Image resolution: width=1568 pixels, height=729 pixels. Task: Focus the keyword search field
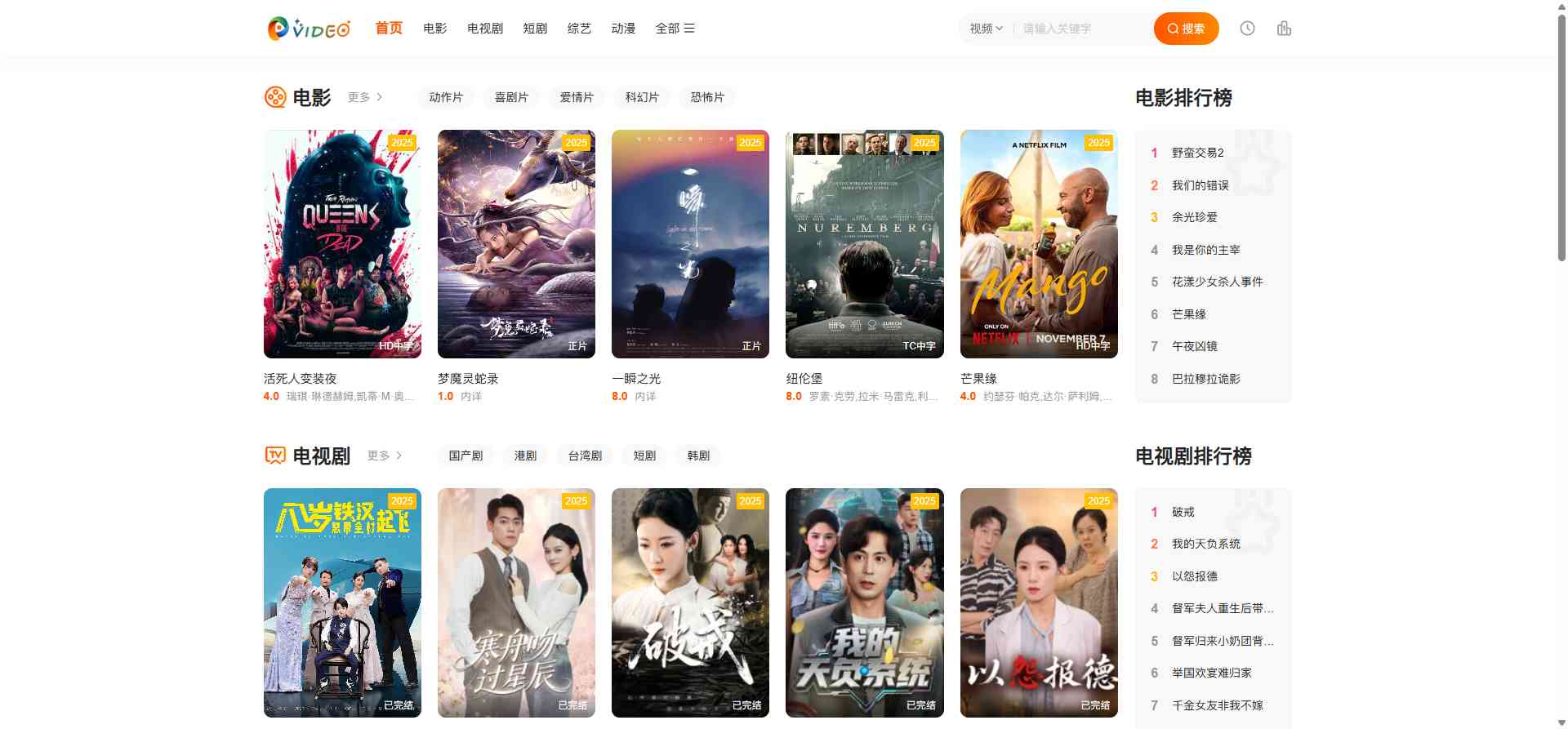click(x=1082, y=29)
